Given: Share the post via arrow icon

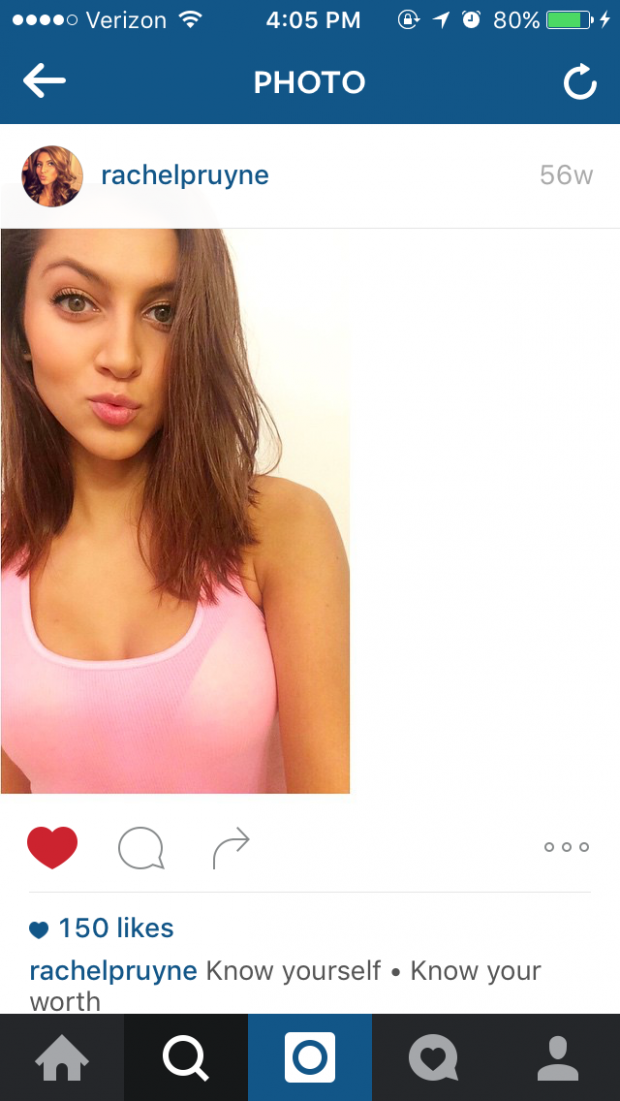Looking at the screenshot, I should click(231, 848).
